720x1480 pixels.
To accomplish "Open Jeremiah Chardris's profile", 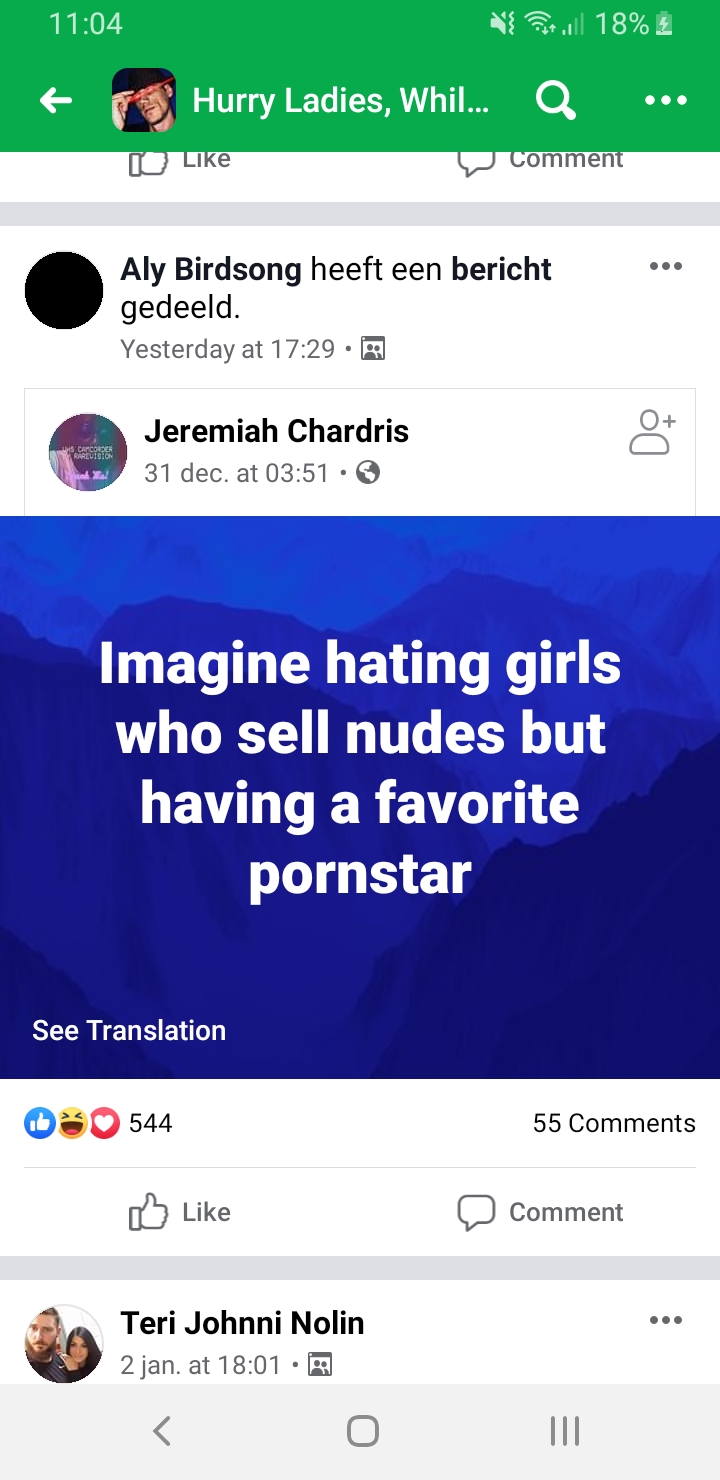I will [x=276, y=431].
